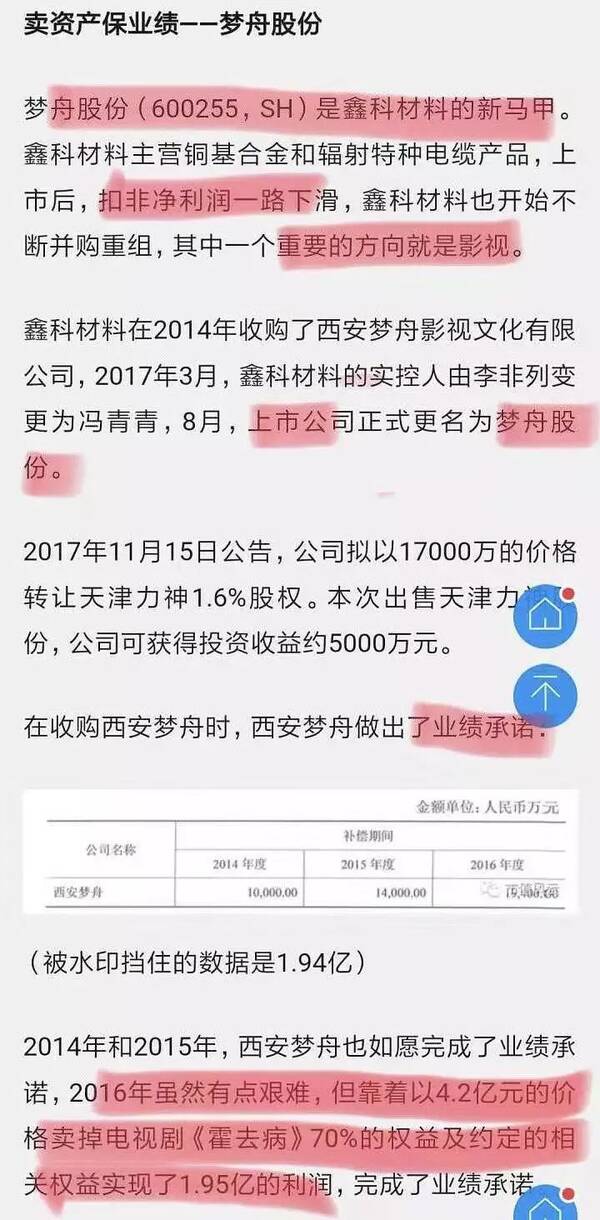The width and height of the screenshot is (600, 1220).
Task: Jump back to top with the up arrow
Action: (x=546, y=694)
